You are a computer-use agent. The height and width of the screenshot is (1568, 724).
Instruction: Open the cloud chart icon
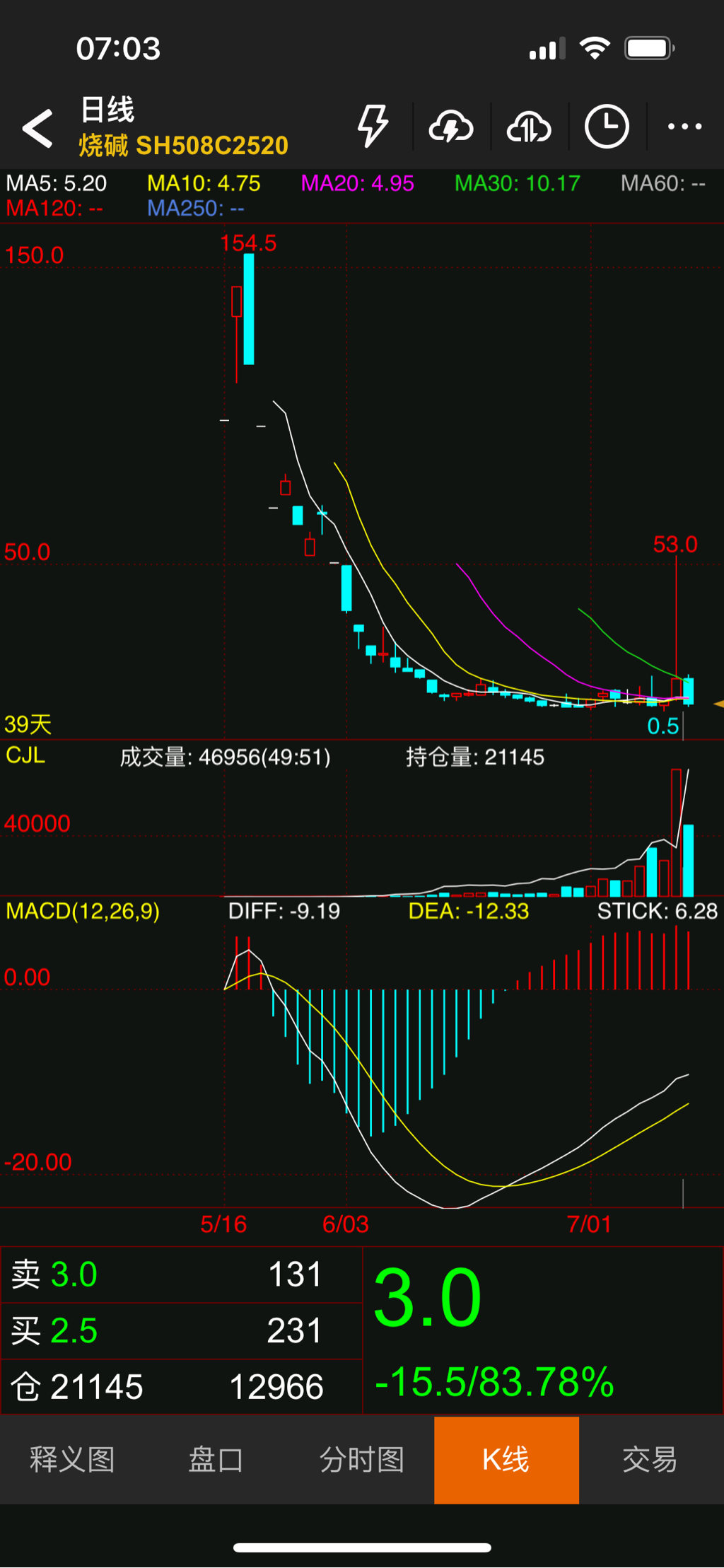pos(529,127)
